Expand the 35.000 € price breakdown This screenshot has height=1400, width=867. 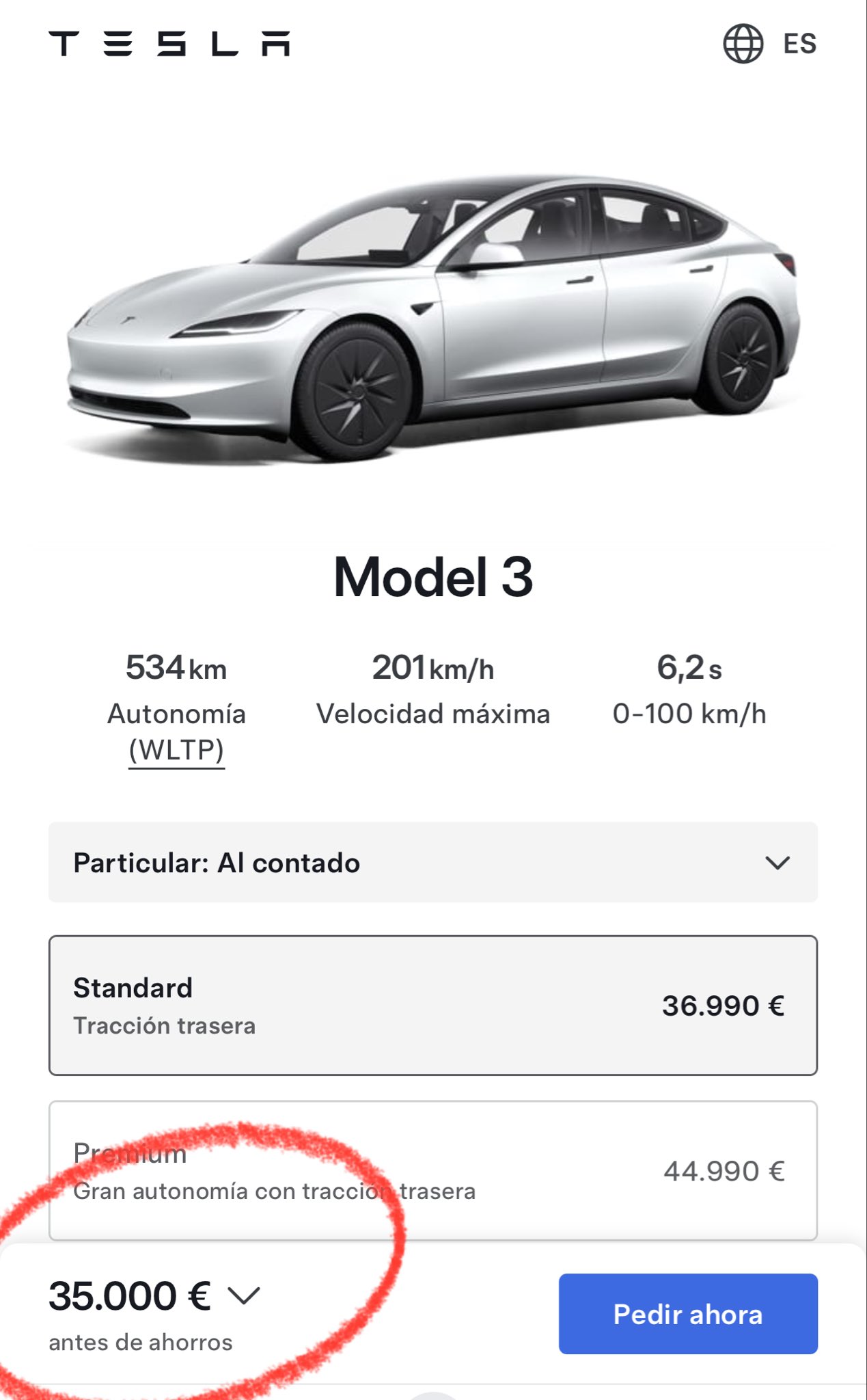coord(243,1296)
